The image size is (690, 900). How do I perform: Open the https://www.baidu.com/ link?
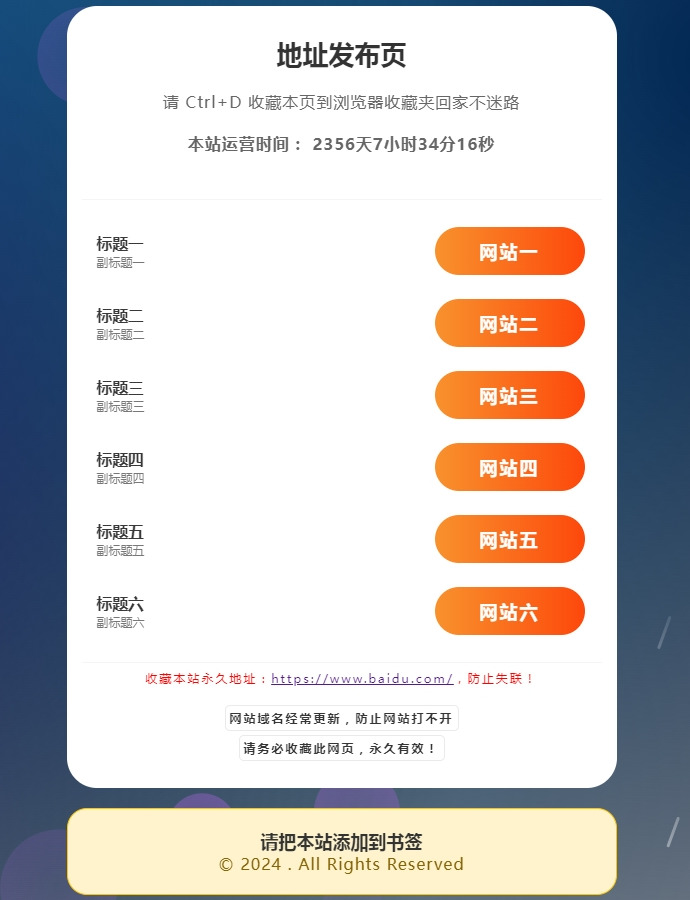362,679
